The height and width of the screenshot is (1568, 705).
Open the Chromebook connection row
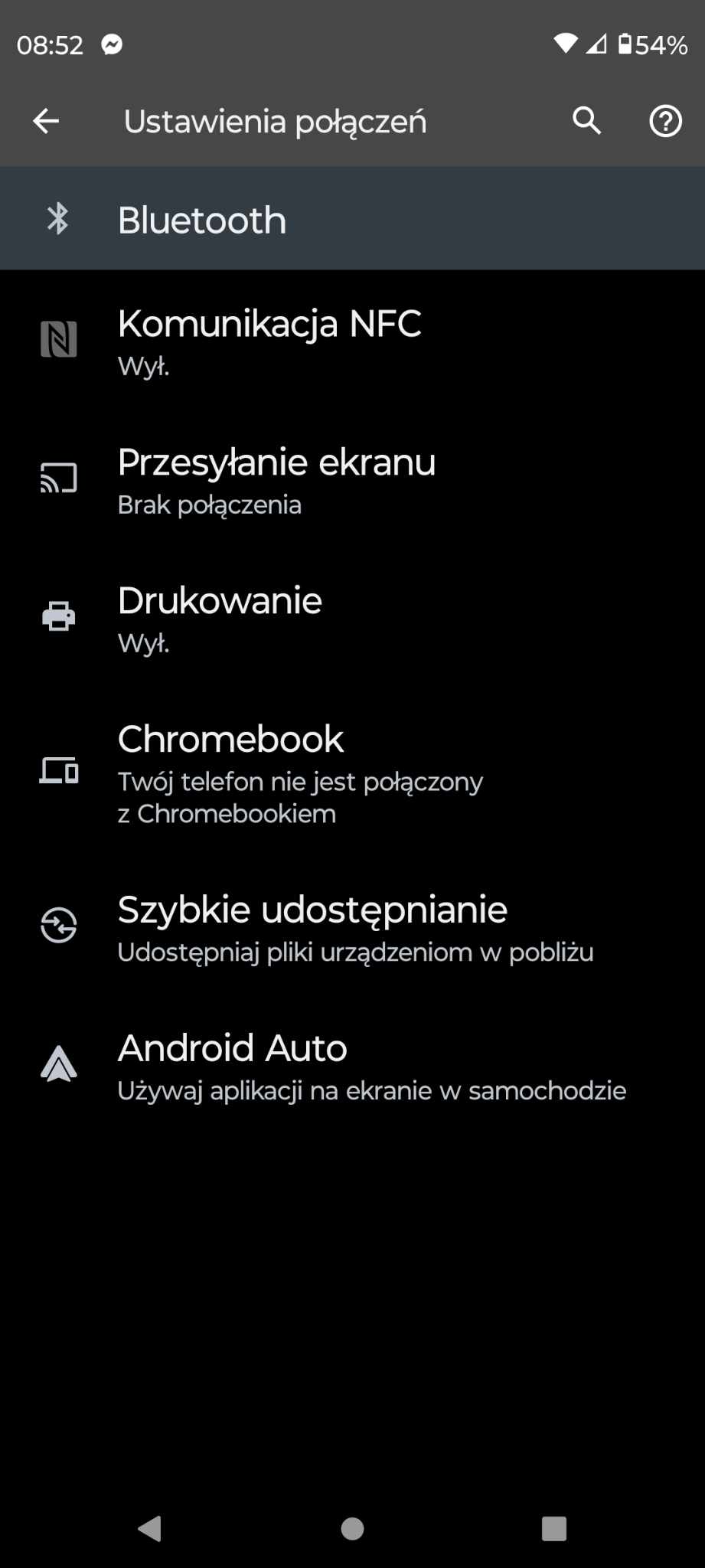352,772
